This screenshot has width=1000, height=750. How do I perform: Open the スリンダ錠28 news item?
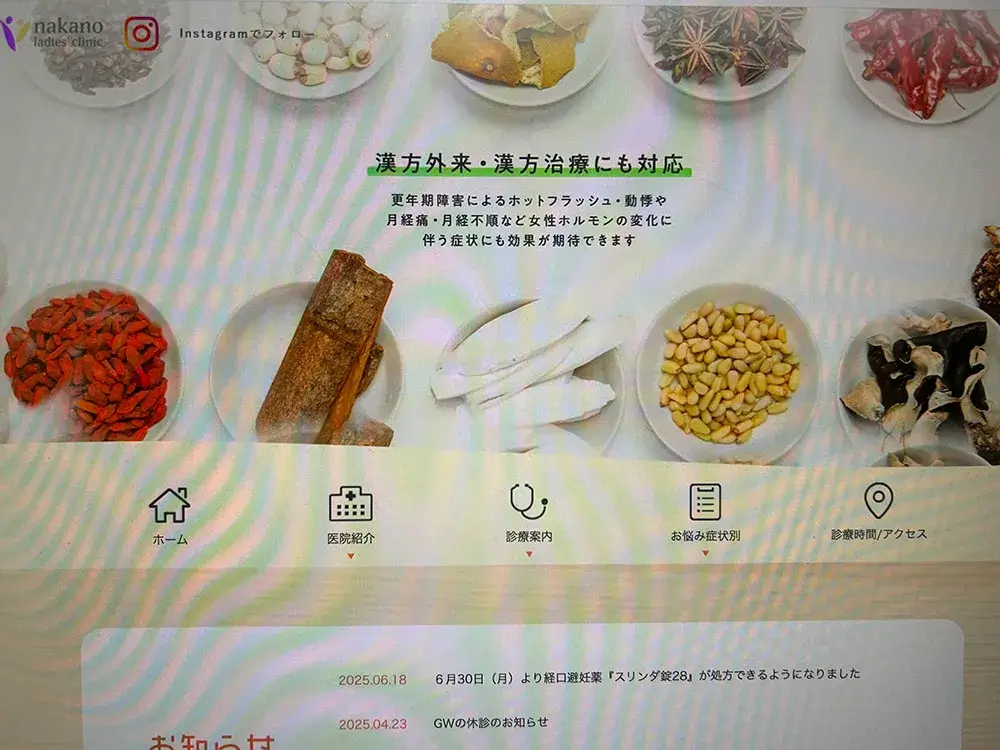647,675
